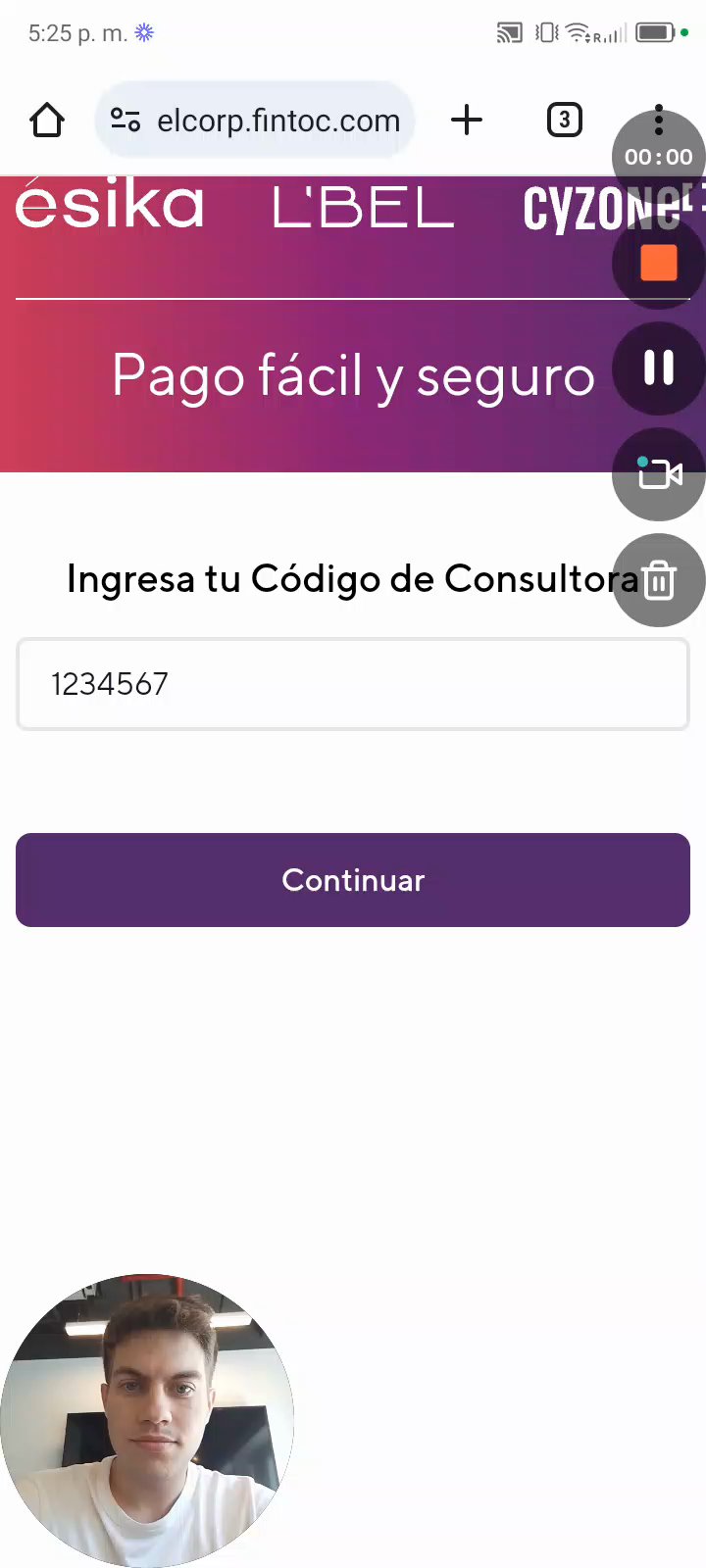Pause the screen recording

659,368
